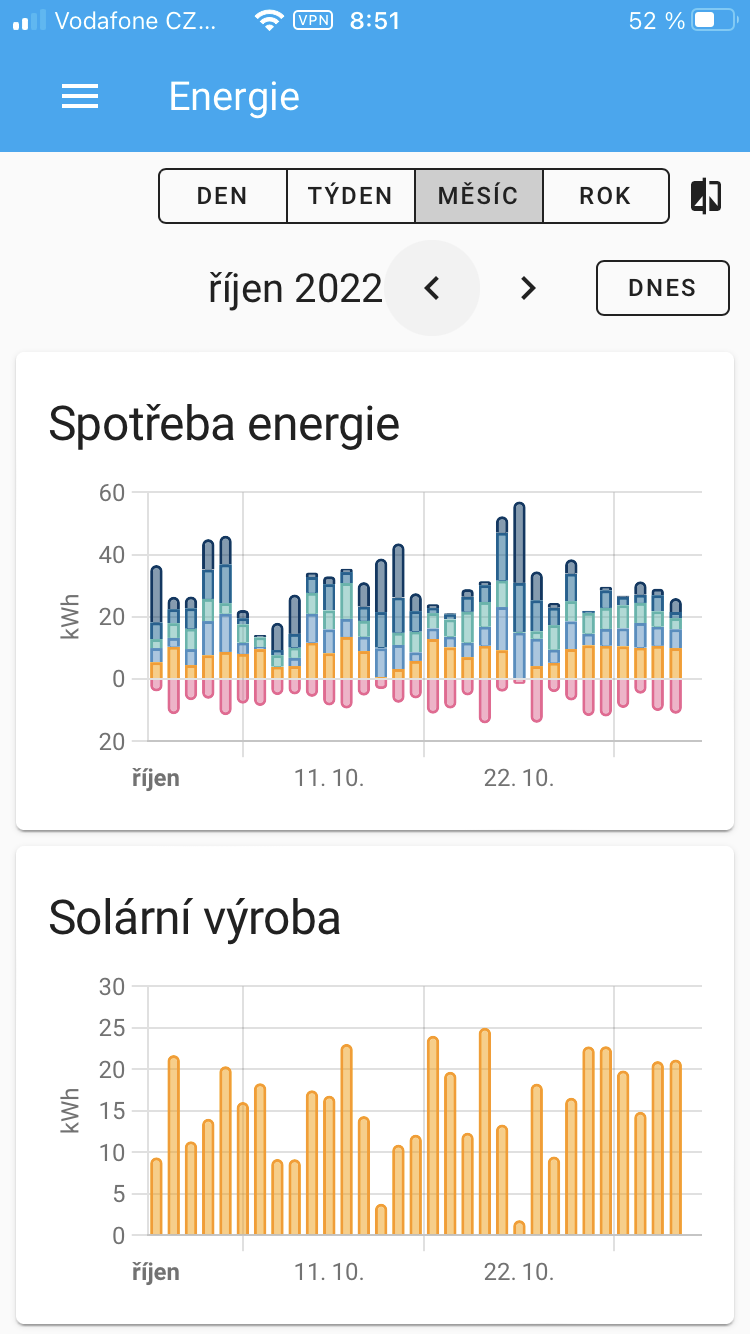Open the hamburger navigation menu

click(80, 96)
